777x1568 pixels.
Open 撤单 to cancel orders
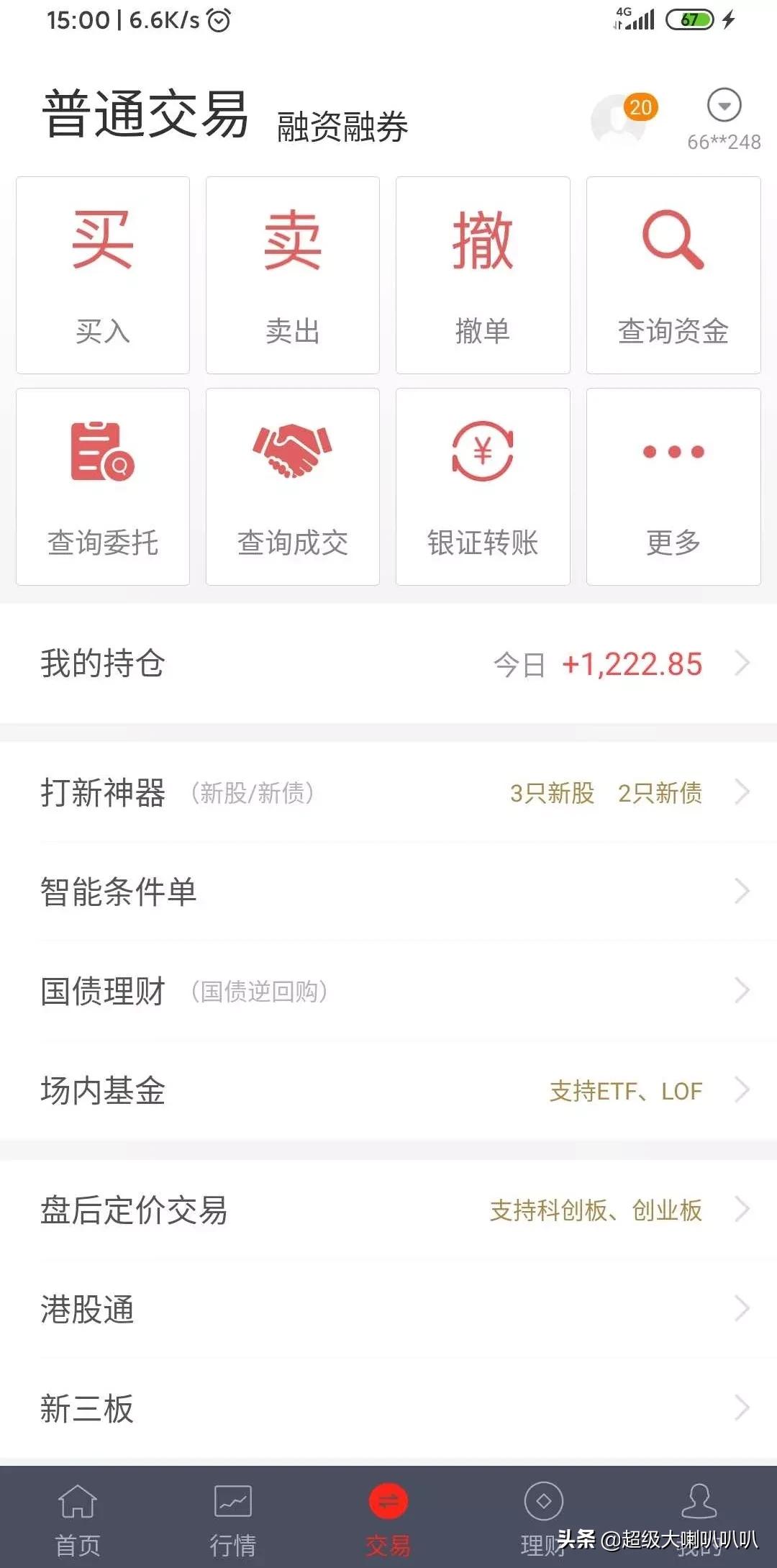[x=482, y=273]
